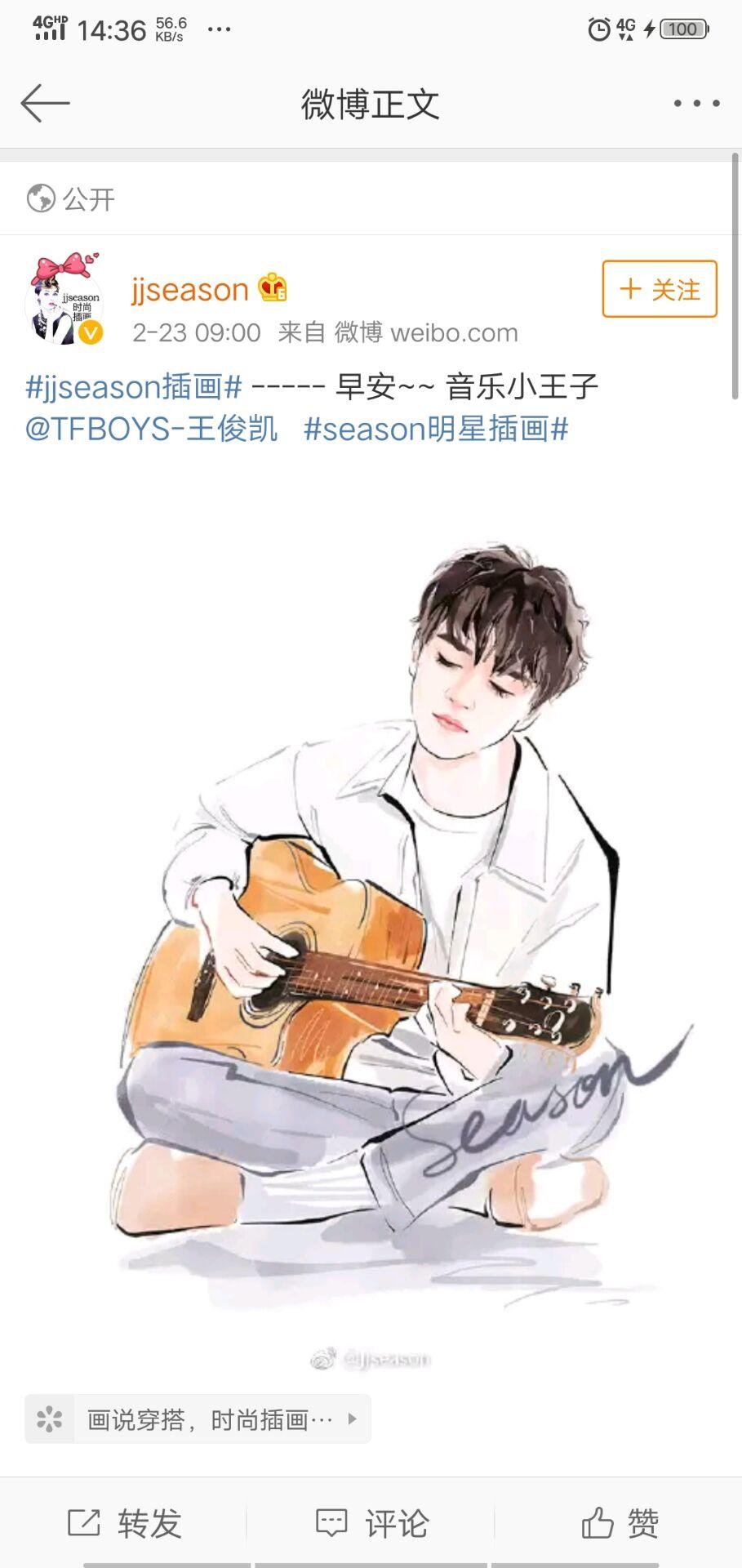Open the #season明星插画# hashtag
Viewport: 742px width, 1568px height.
(x=436, y=429)
